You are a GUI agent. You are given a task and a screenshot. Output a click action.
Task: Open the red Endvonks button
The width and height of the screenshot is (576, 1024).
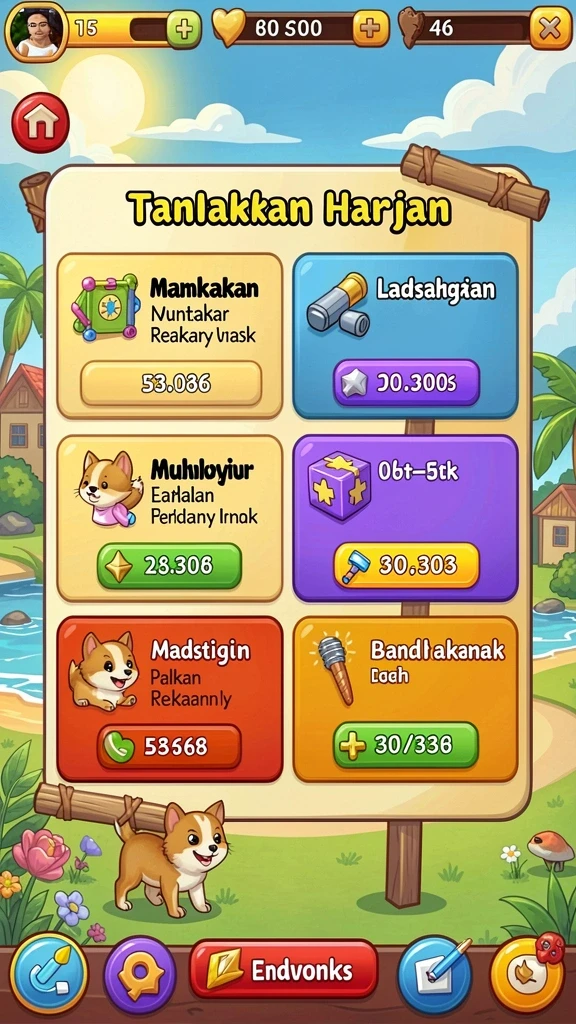pyautogui.click(x=284, y=968)
